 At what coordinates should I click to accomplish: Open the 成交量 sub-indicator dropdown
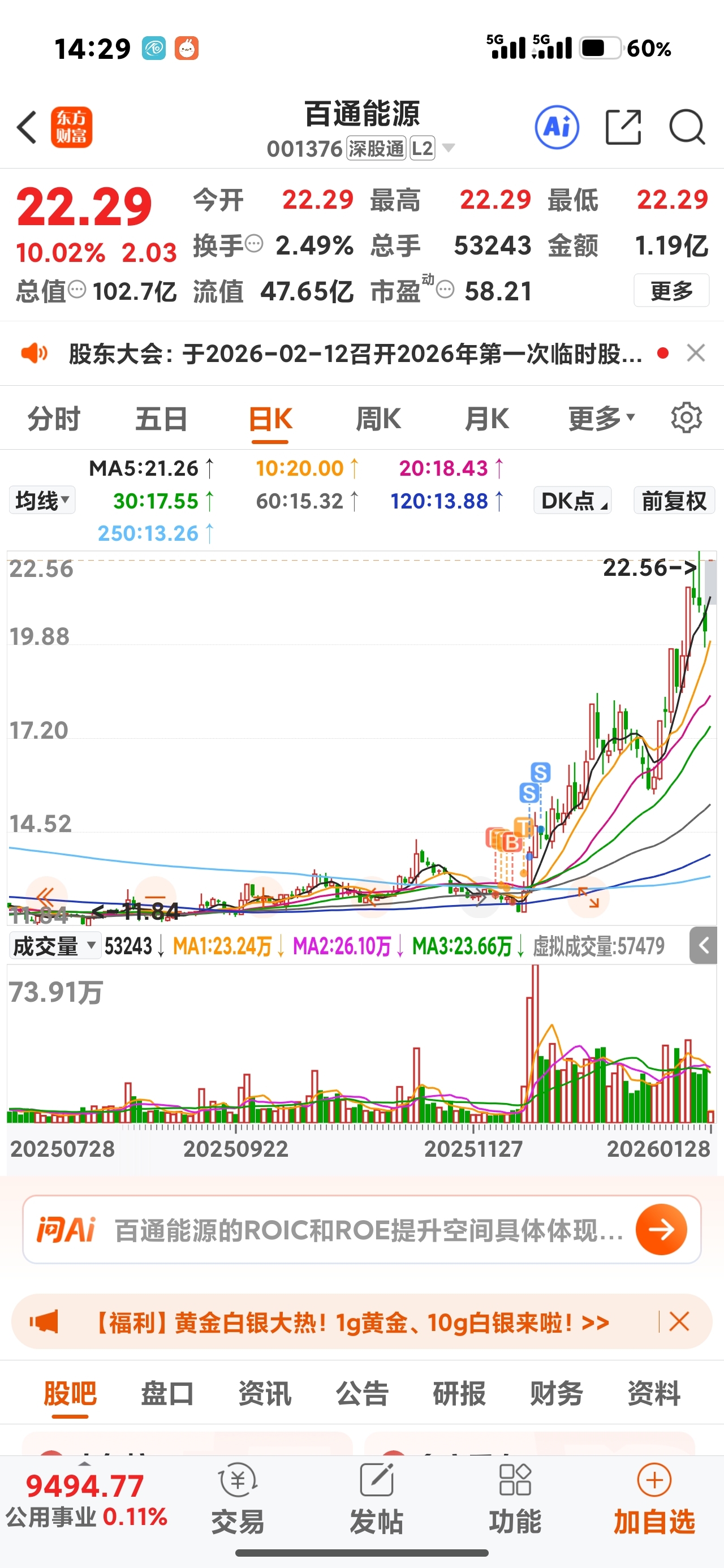click(x=54, y=946)
